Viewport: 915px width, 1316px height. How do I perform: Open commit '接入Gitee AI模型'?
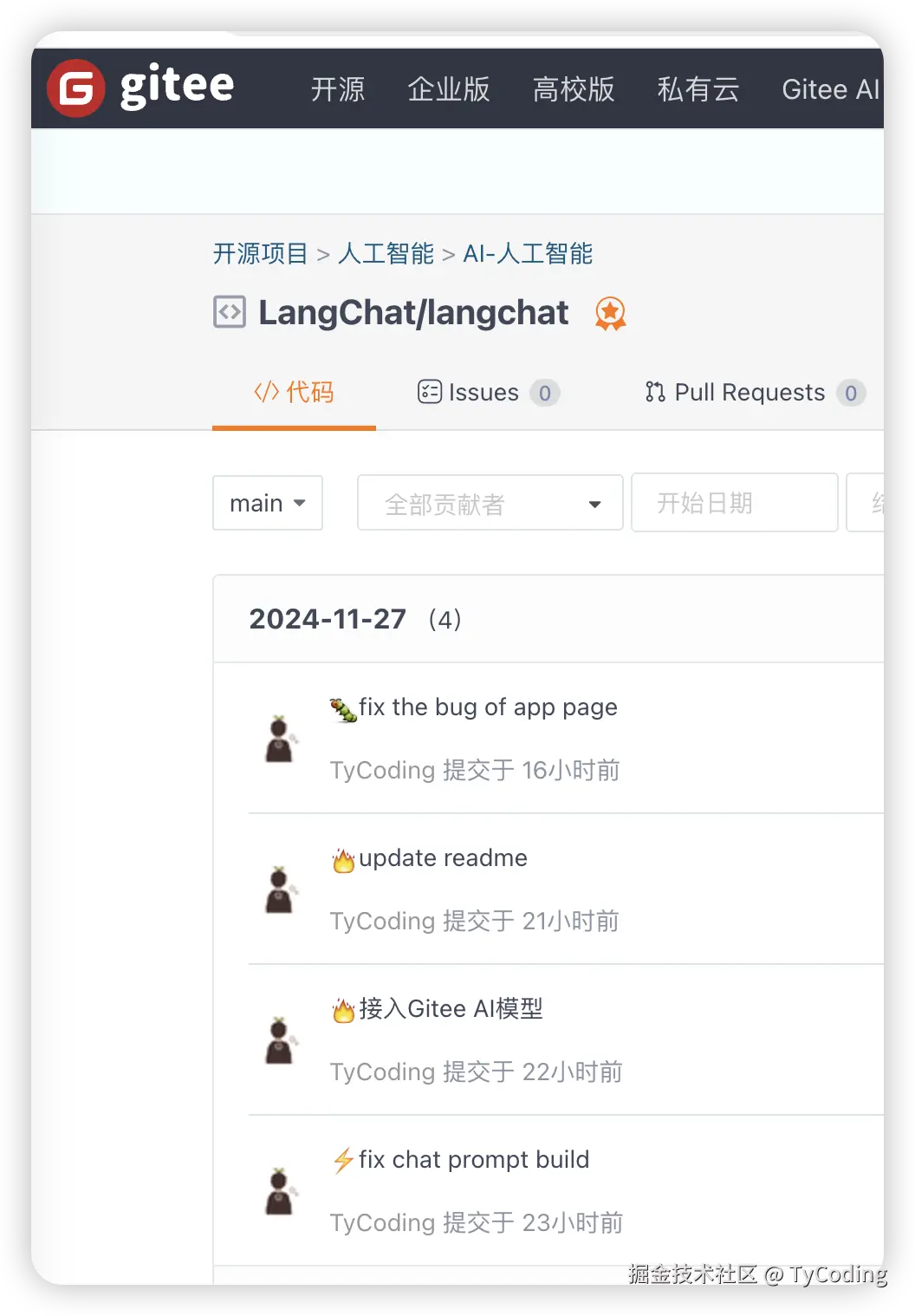(451, 1009)
